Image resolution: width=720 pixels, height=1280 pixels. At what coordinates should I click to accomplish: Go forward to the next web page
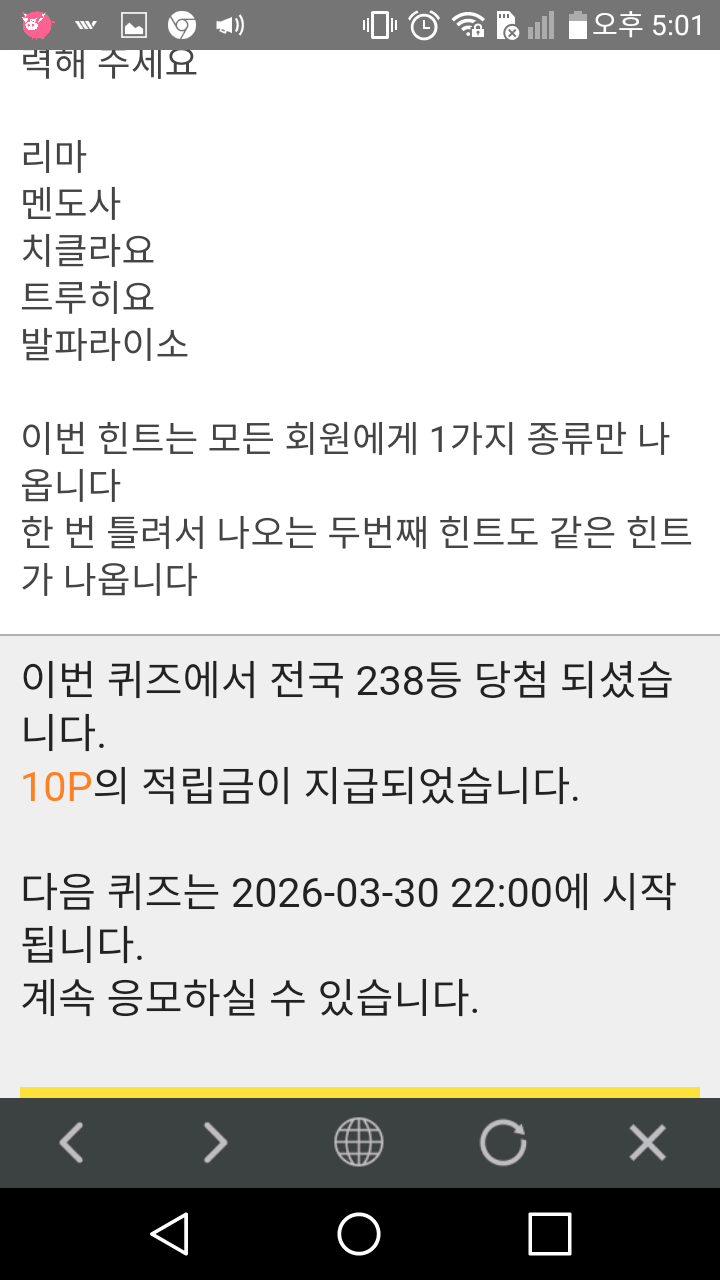215,1142
